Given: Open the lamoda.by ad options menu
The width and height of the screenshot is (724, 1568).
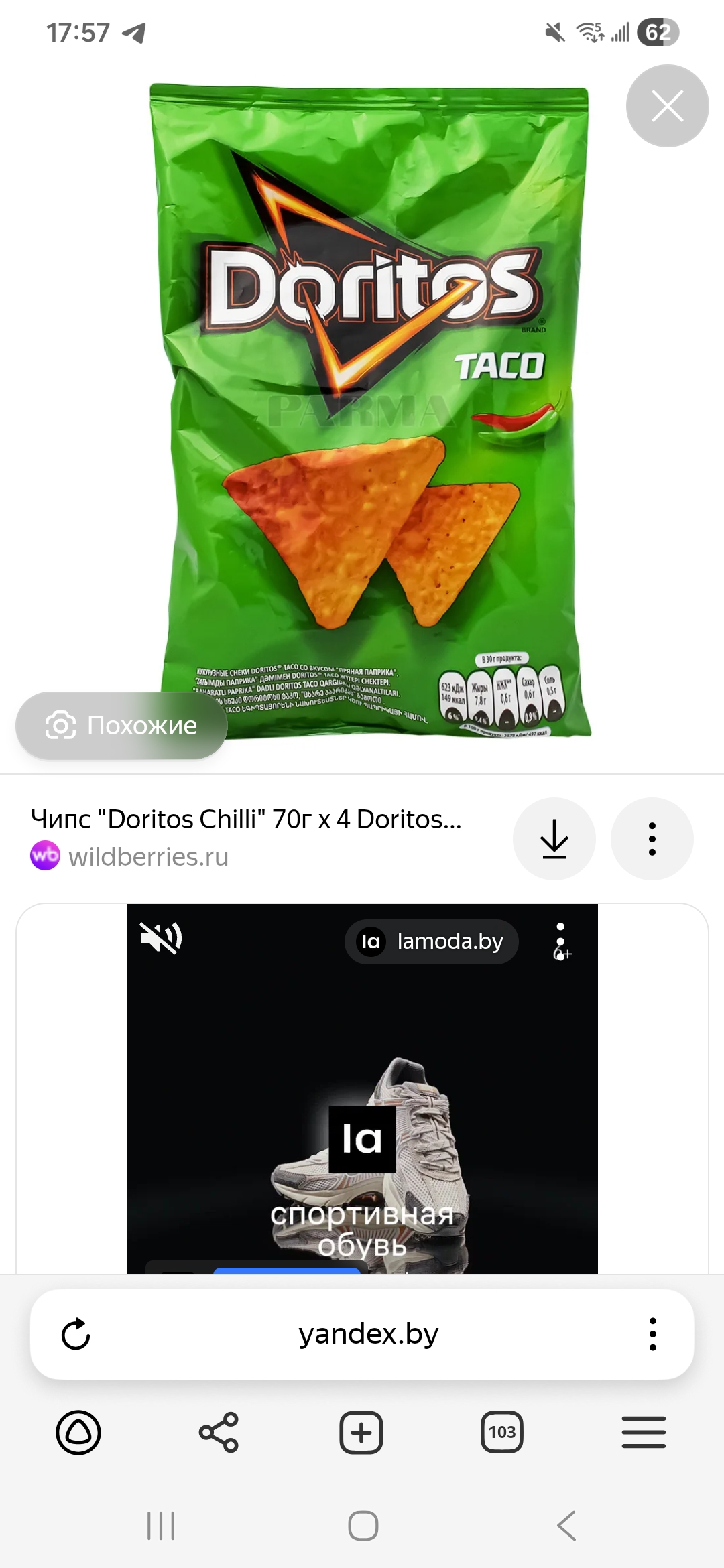Looking at the screenshot, I should click(560, 941).
